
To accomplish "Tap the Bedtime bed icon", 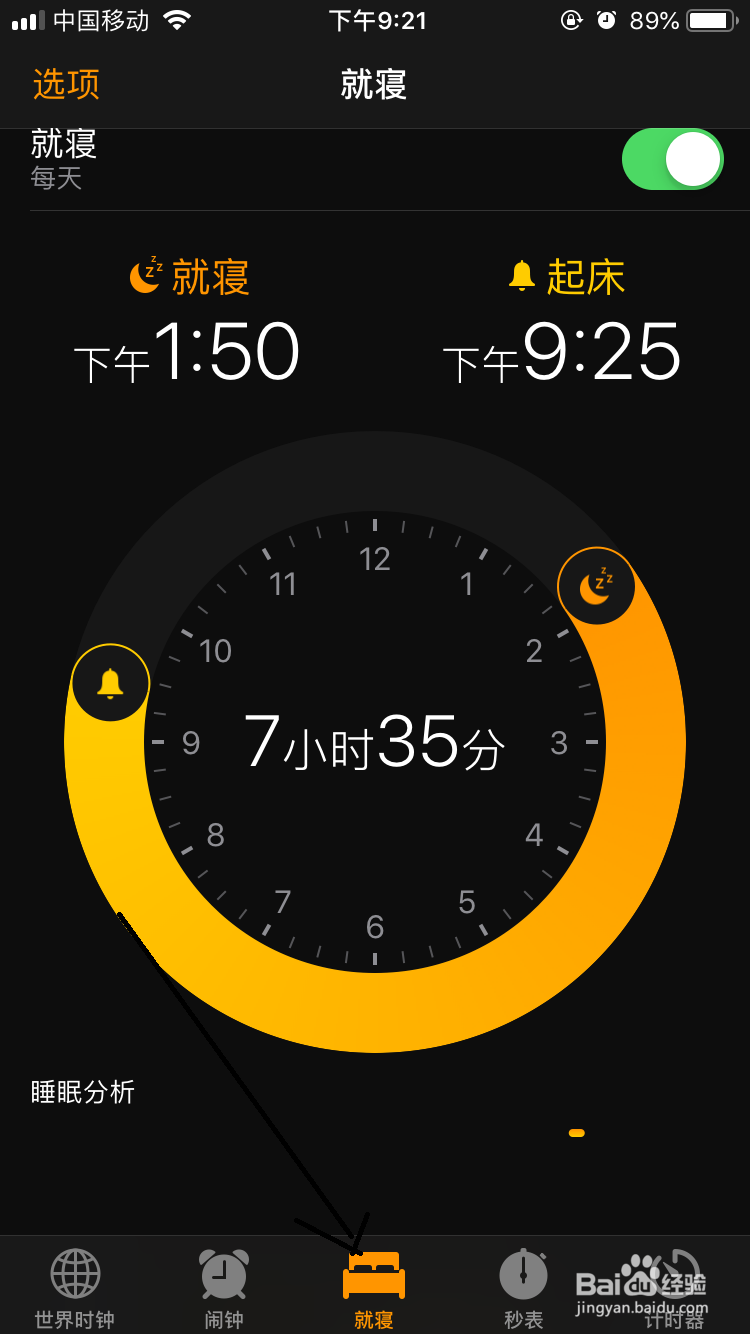I will (x=374, y=1271).
